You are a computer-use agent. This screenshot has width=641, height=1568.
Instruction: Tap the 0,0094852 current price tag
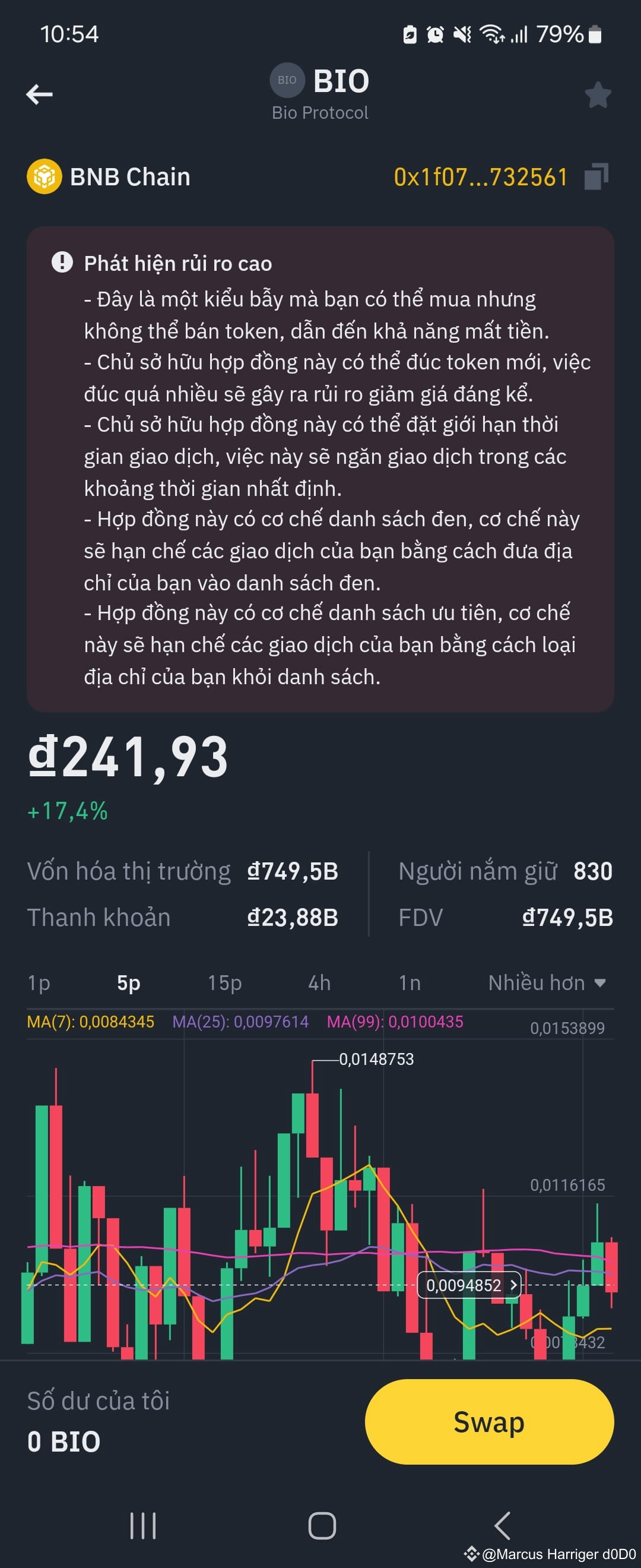(x=469, y=1285)
